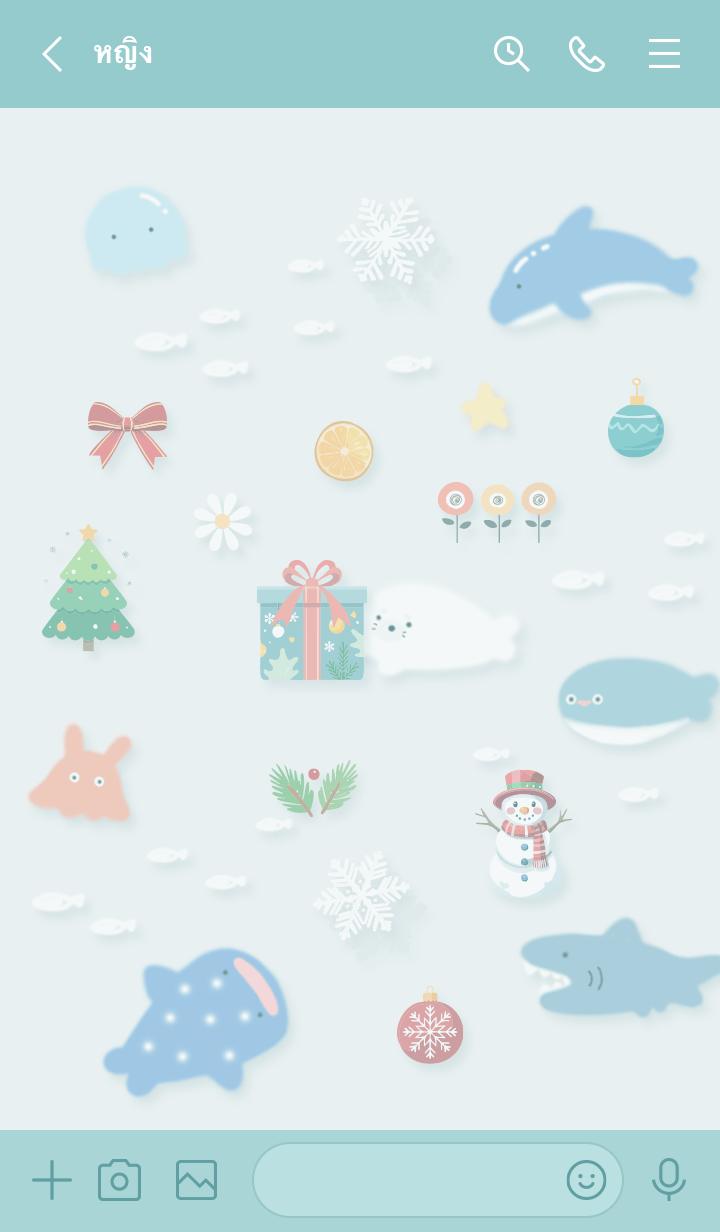Image resolution: width=720 pixels, height=1232 pixels.
Task: Go back from the หญิง chat
Action: [52, 54]
